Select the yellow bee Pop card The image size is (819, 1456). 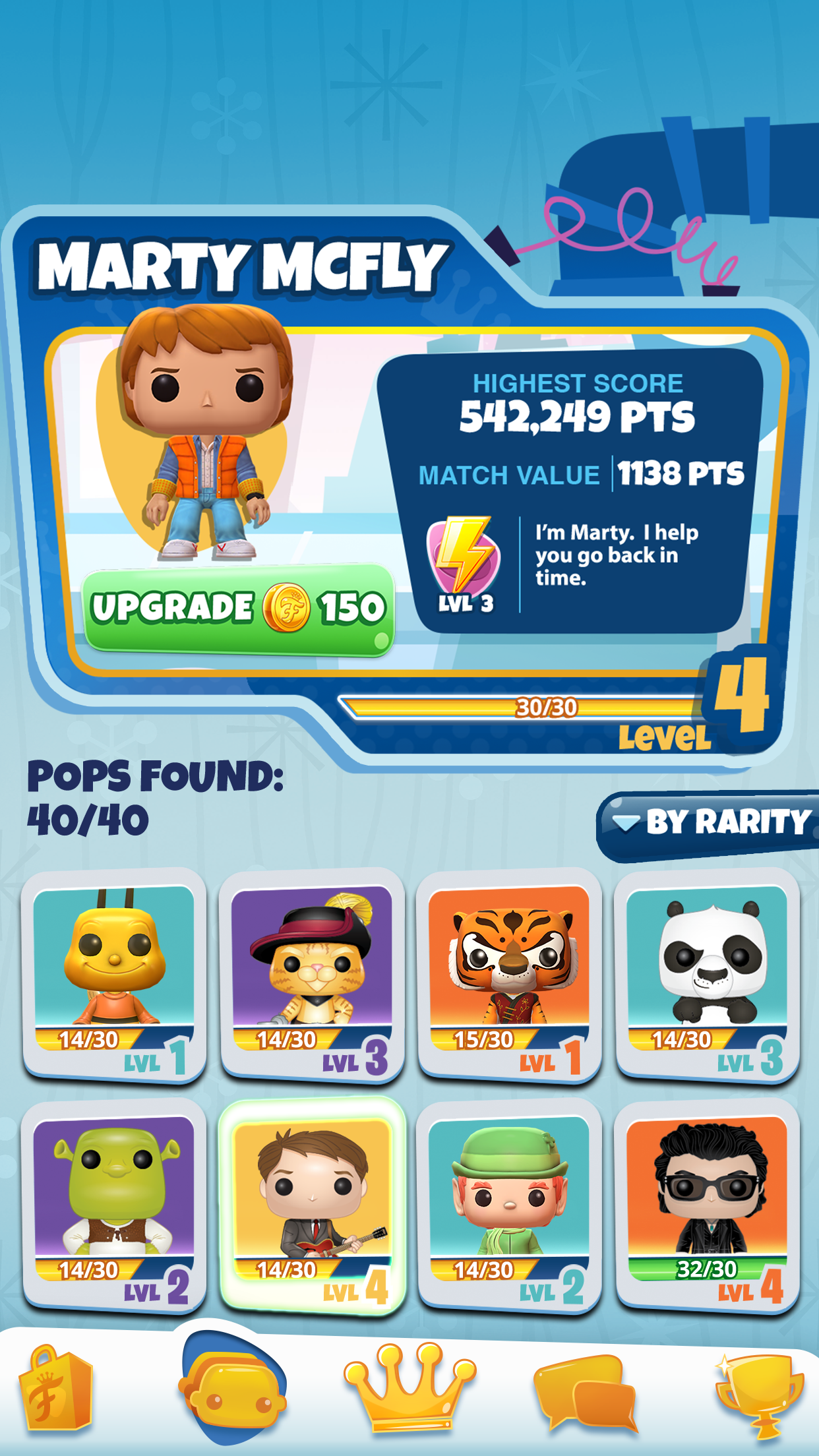tap(114, 975)
